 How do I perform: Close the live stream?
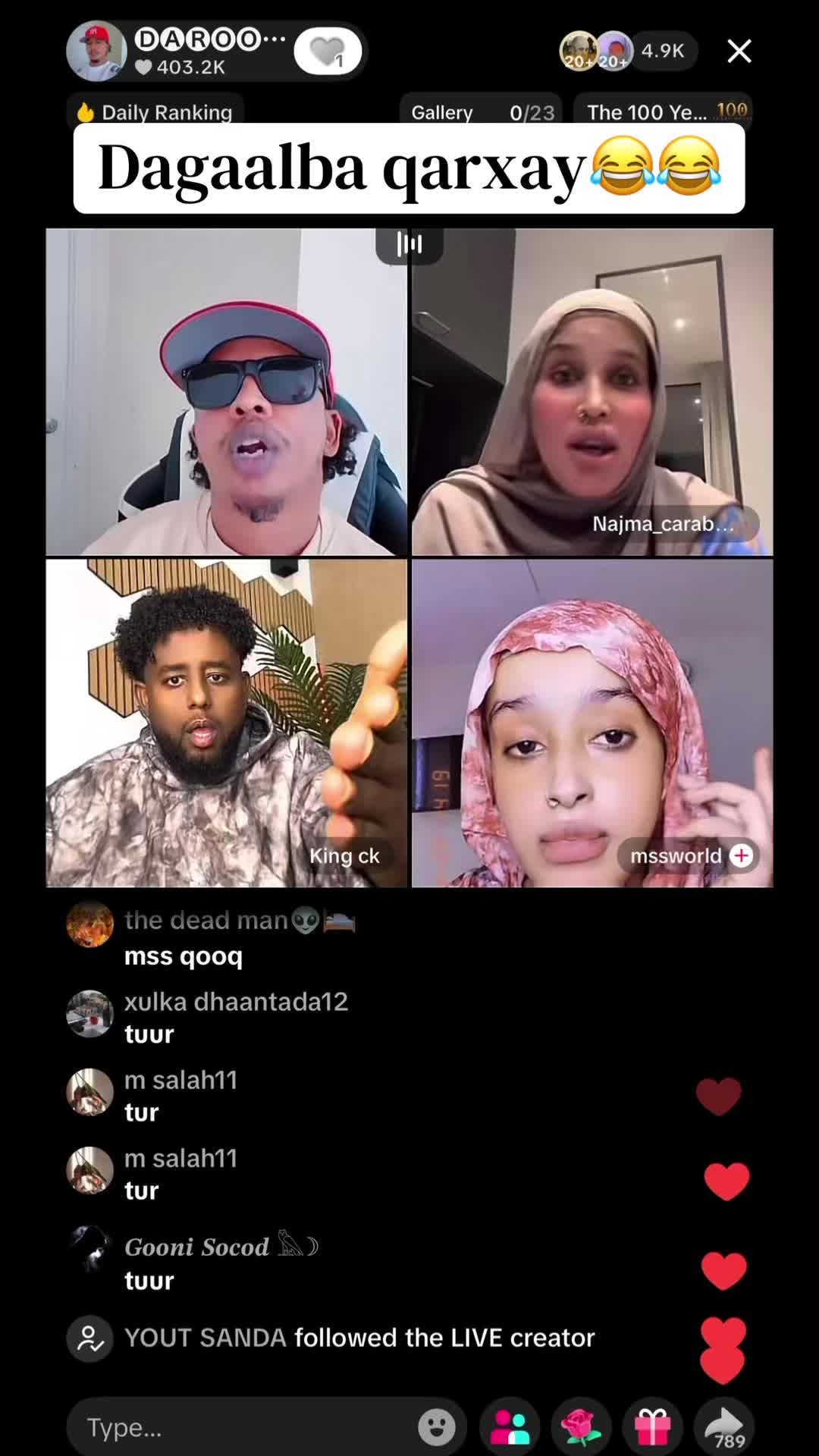(x=739, y=51)
